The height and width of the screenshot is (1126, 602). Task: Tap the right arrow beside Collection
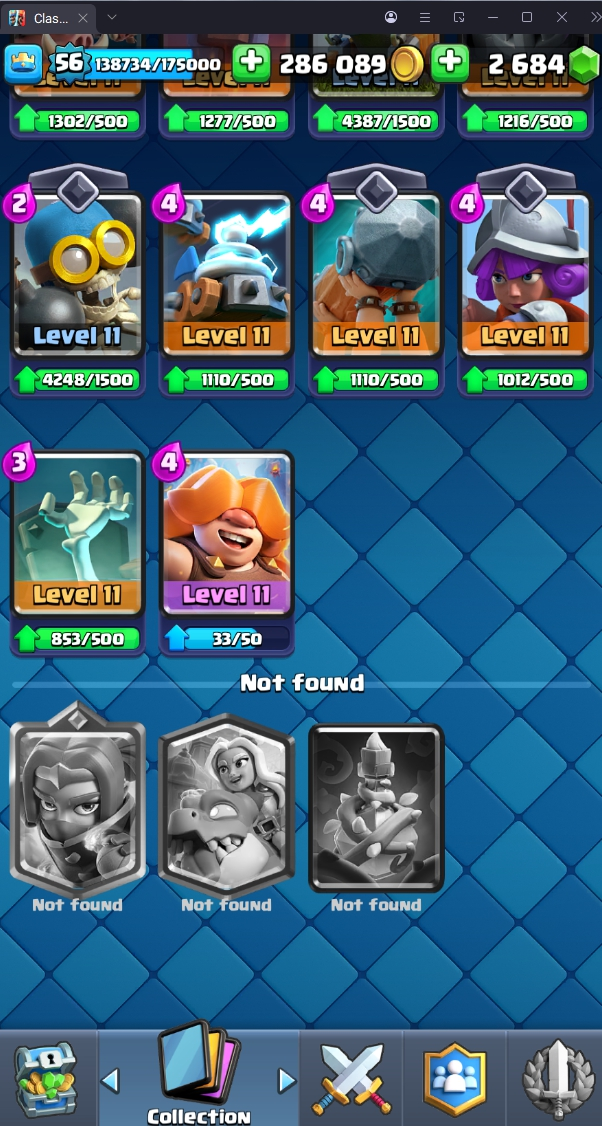[x=287, y=1081]
